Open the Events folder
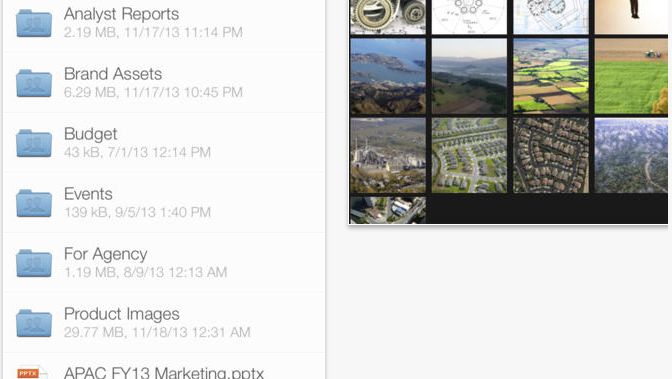The image size is (672, 379). pos(164,203)
